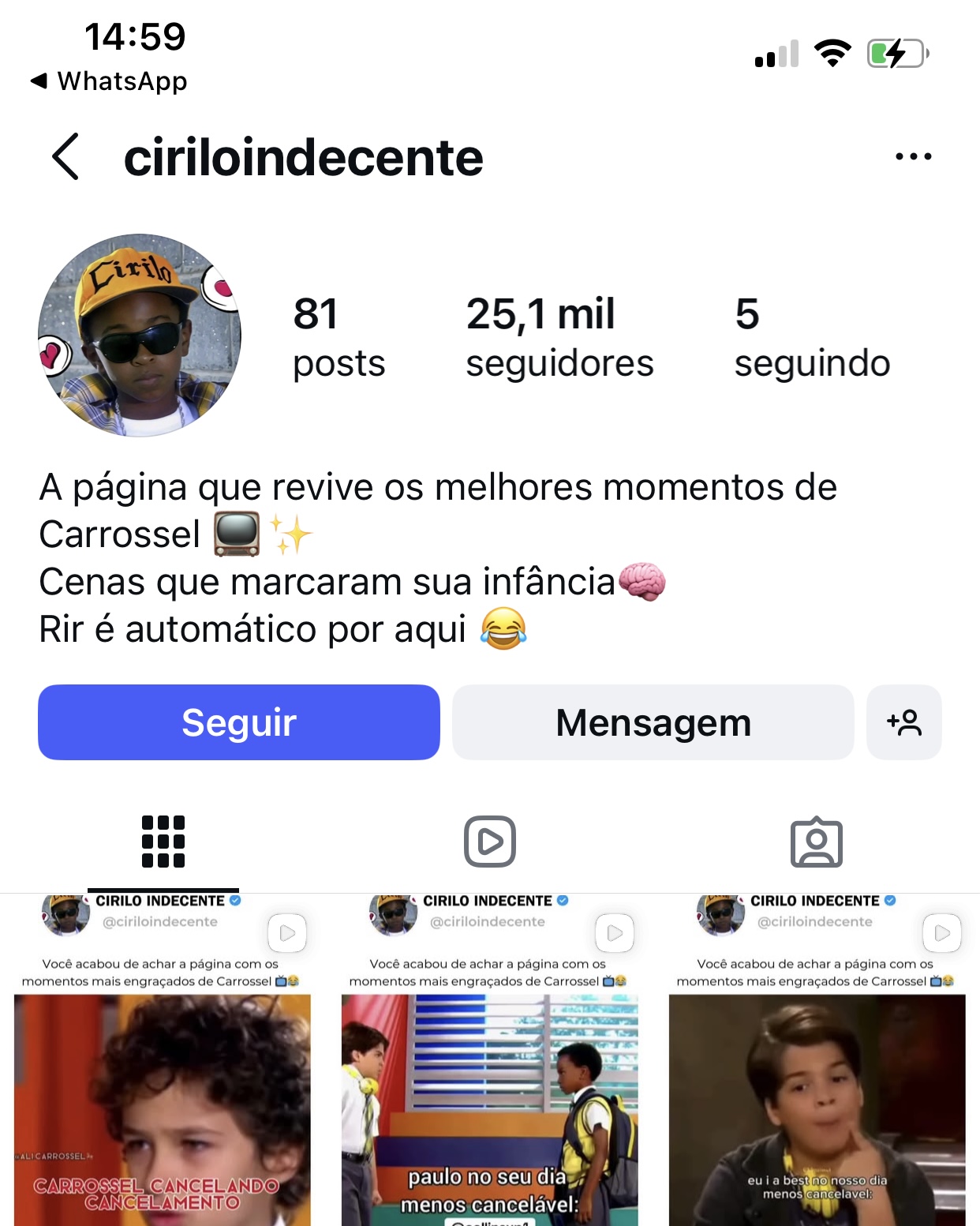The image size is (980, 1226).
Task: Tap the blue Seguir button
Action: (239, 722)
